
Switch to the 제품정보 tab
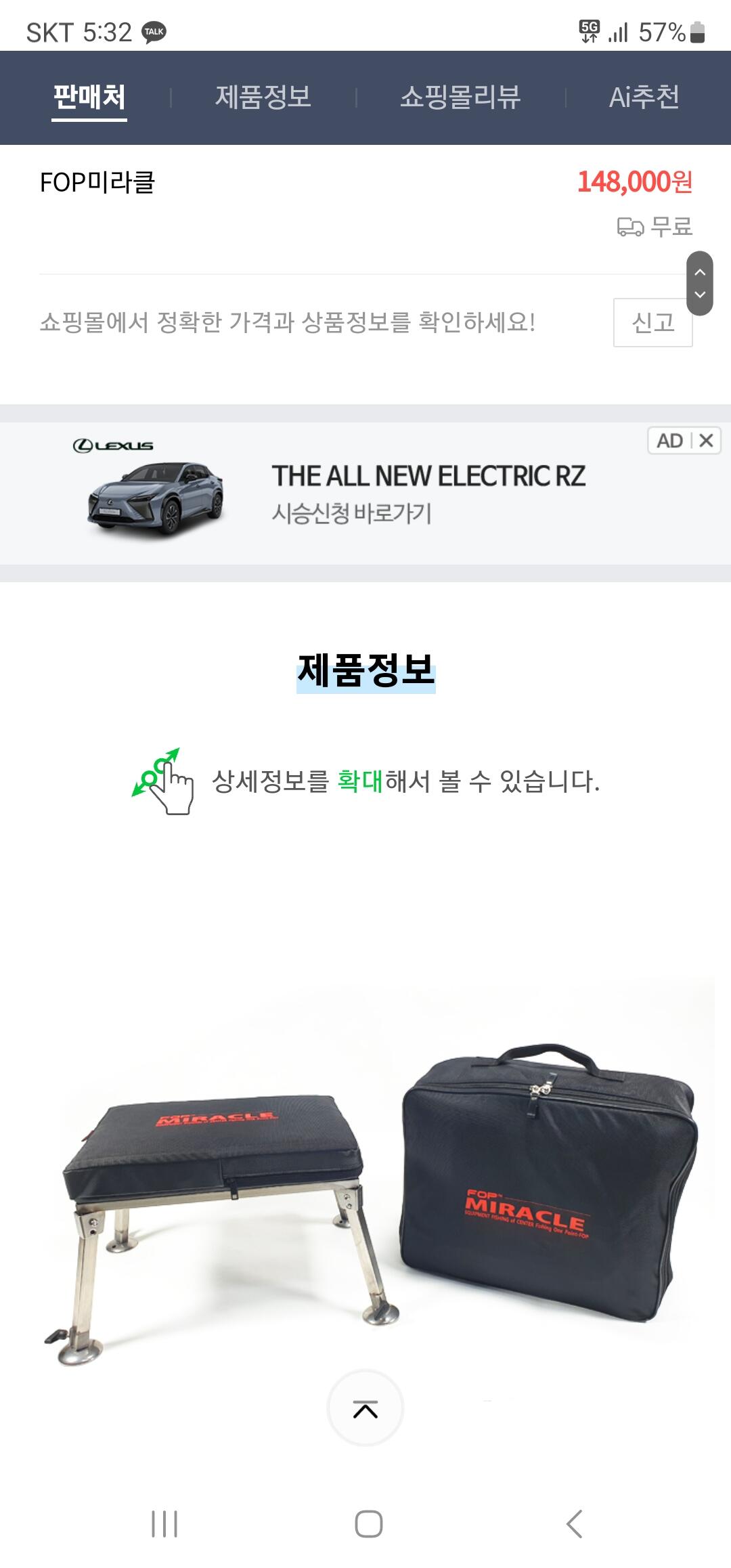(263, 97)
